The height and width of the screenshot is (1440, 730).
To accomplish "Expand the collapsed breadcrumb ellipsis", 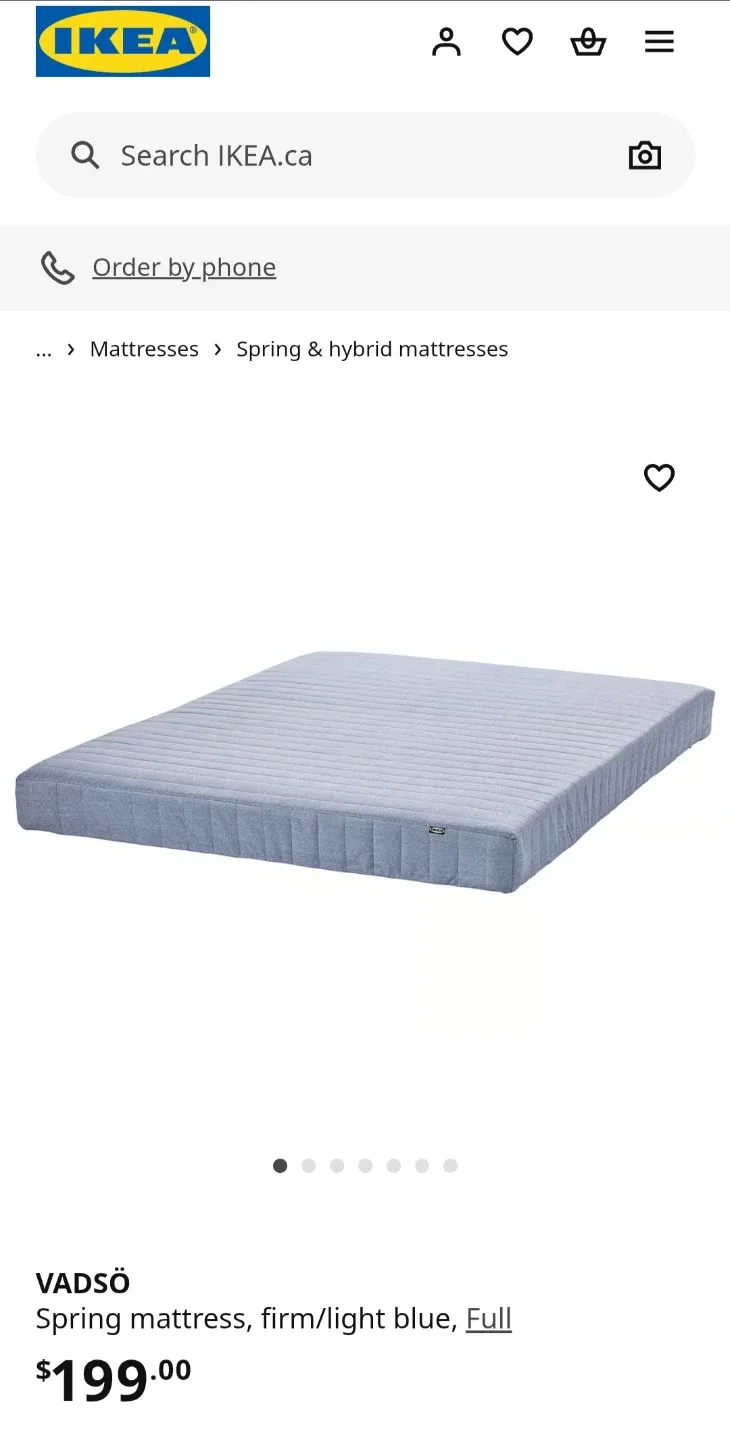I will coord(43,349).
